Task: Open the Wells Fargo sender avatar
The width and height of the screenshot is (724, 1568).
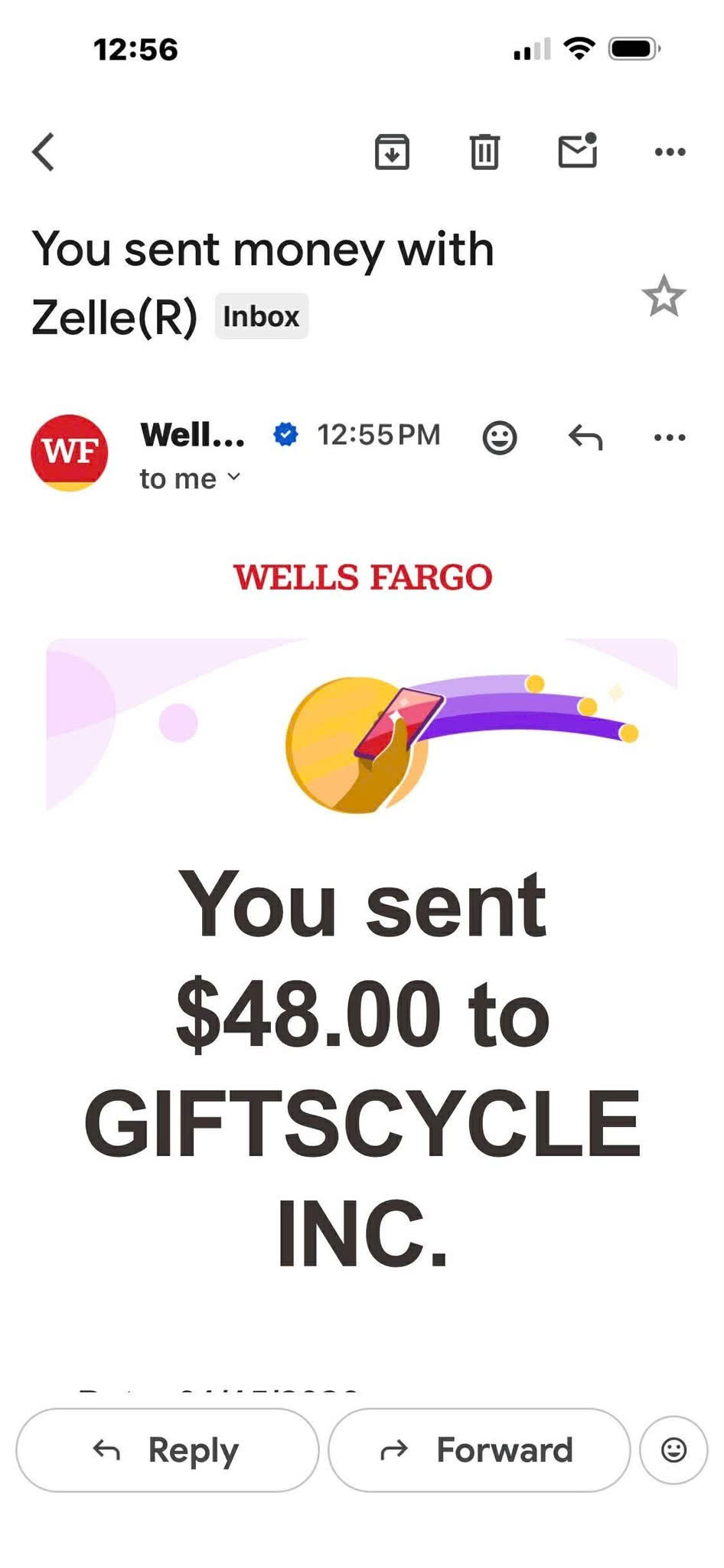Action: [70, 452]
